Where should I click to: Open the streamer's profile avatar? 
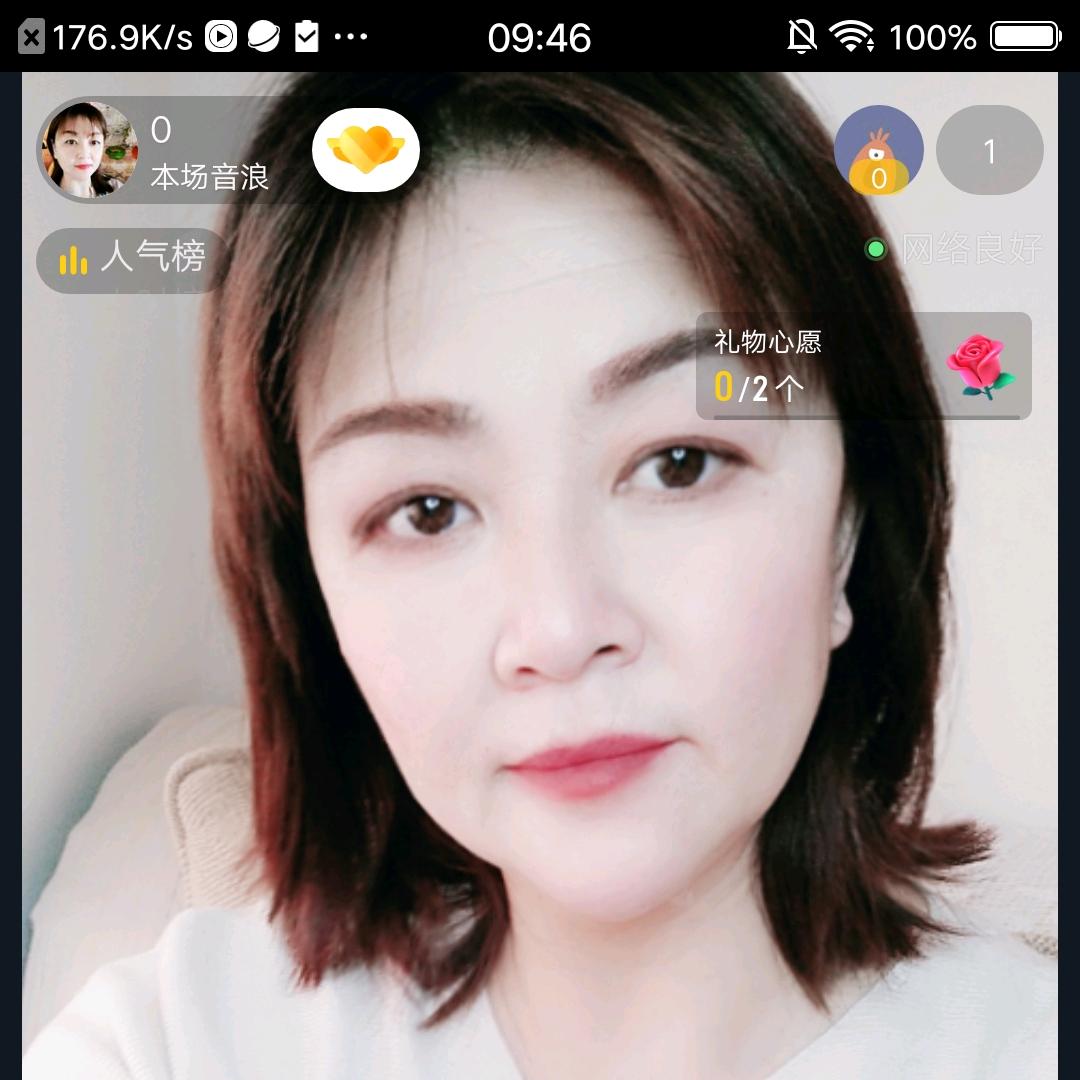tap(89, 151)
